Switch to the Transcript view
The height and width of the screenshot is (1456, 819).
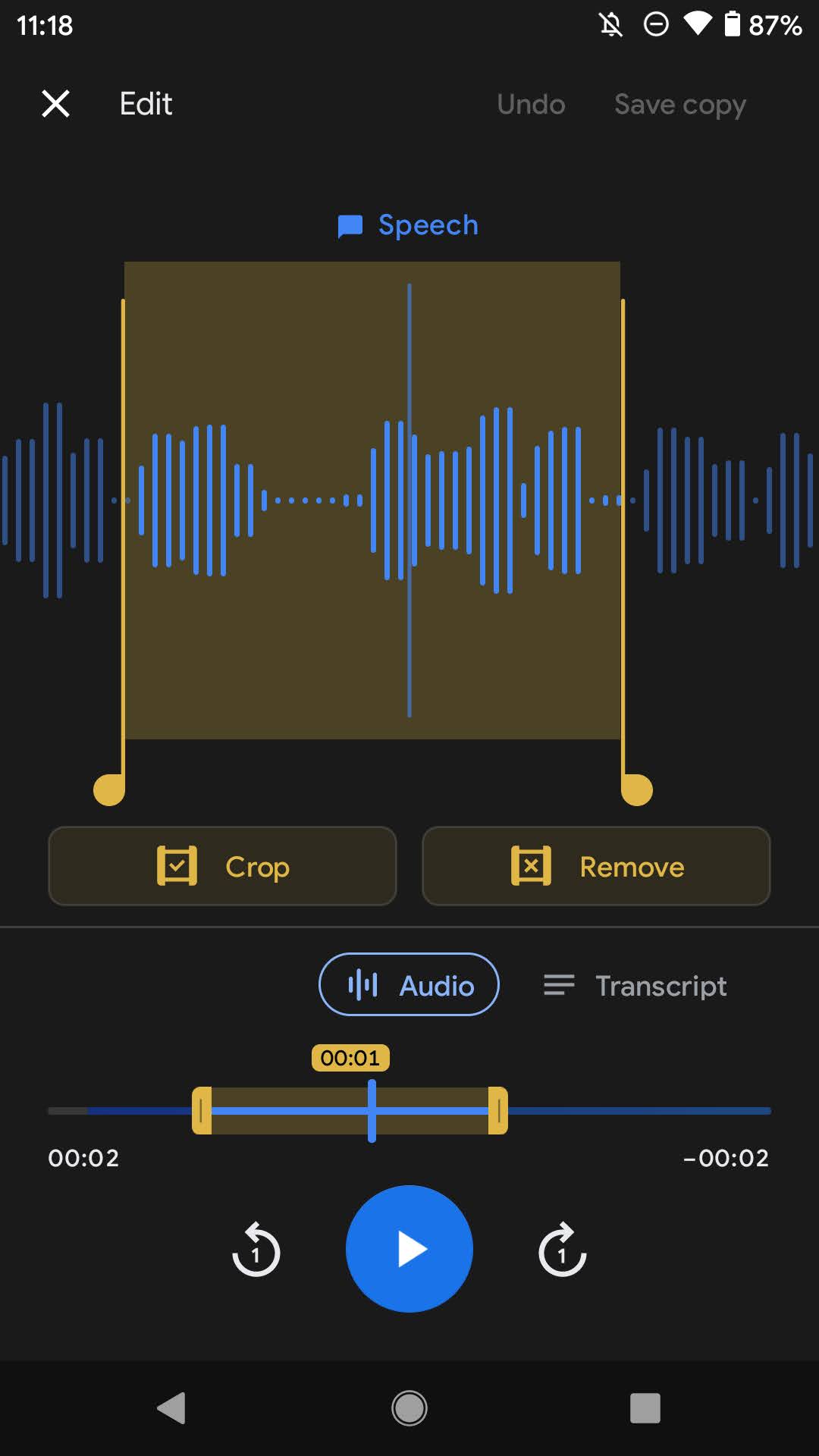[635, 985]
